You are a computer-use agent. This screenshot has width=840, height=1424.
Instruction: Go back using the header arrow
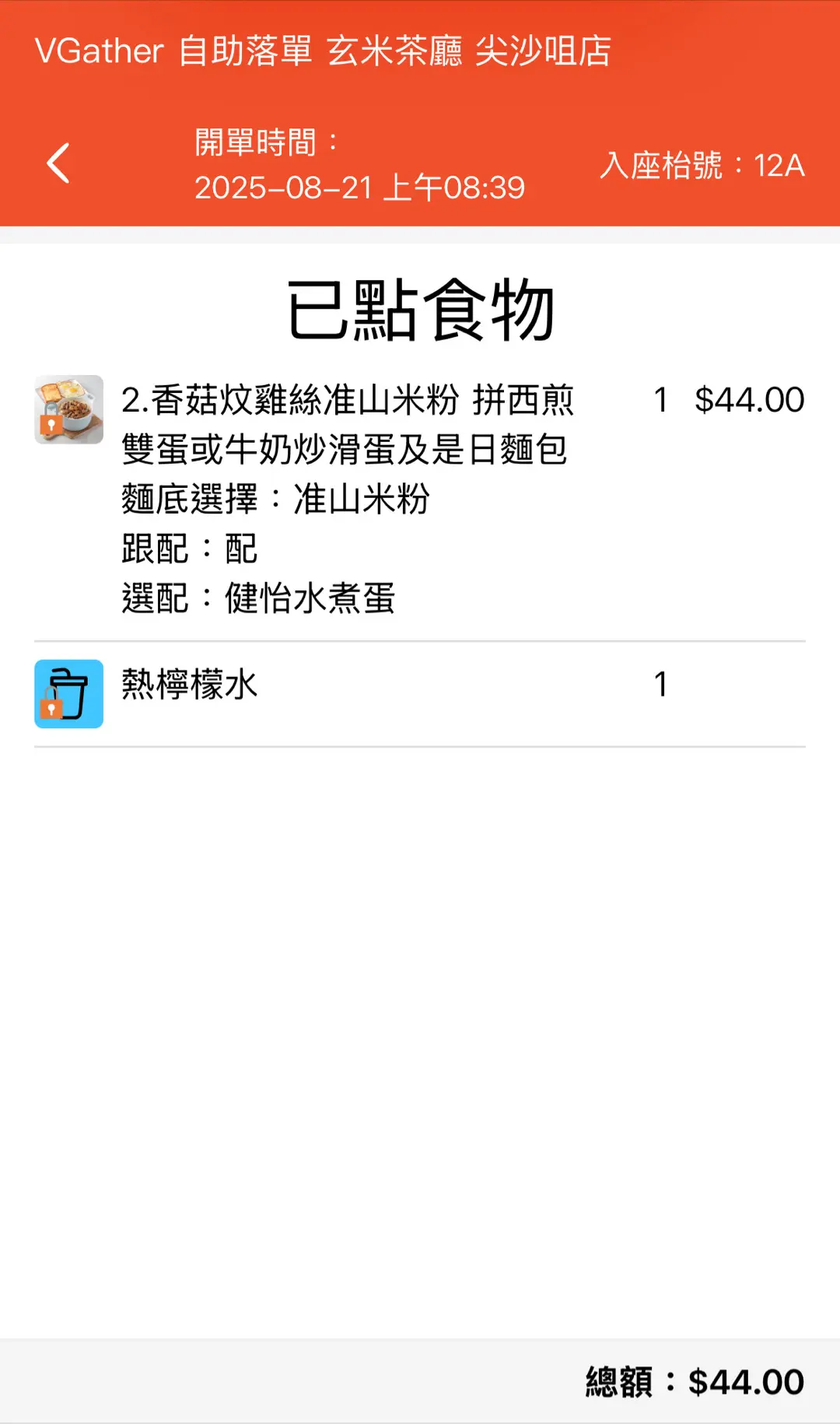point(59,163)
